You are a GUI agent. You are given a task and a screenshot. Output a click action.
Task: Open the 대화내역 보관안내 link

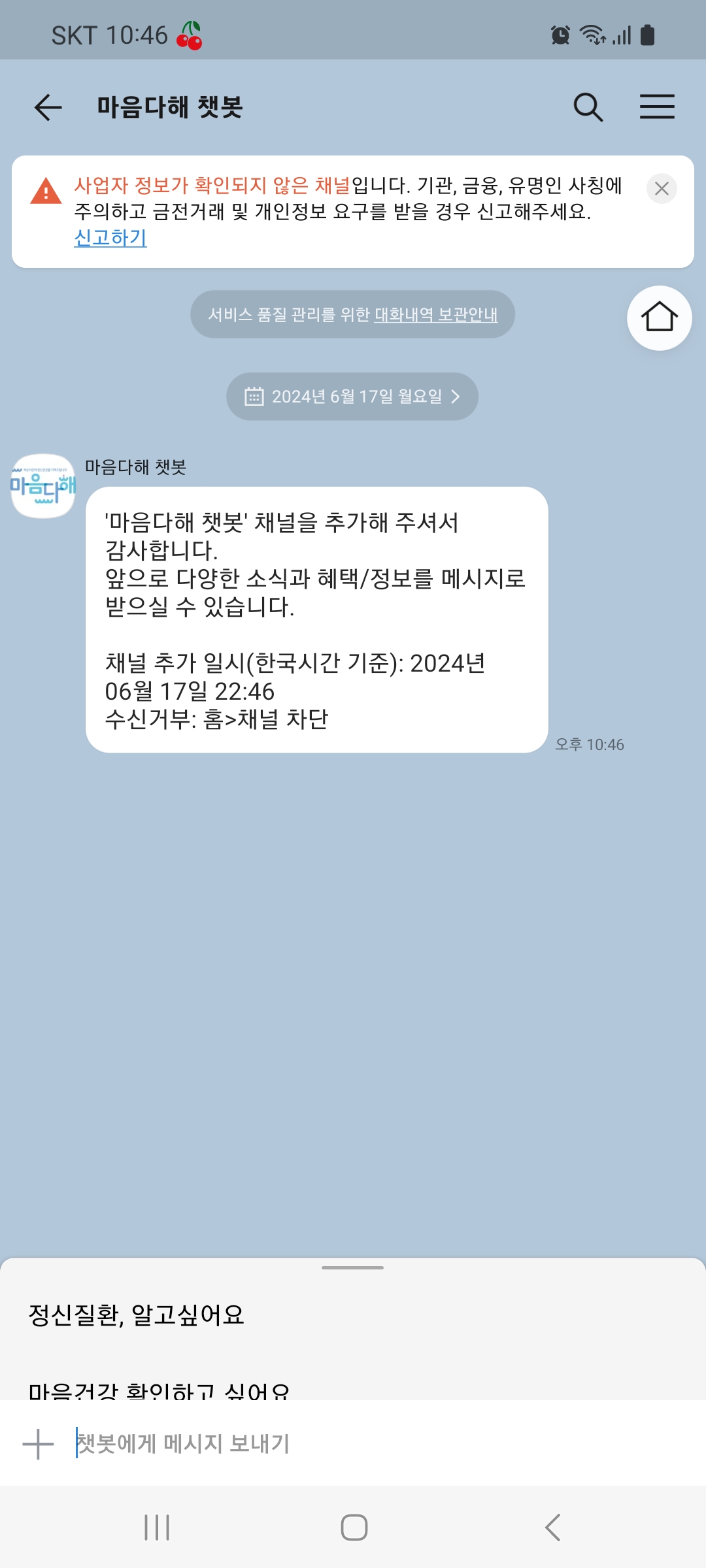click(x=436, y=315)
